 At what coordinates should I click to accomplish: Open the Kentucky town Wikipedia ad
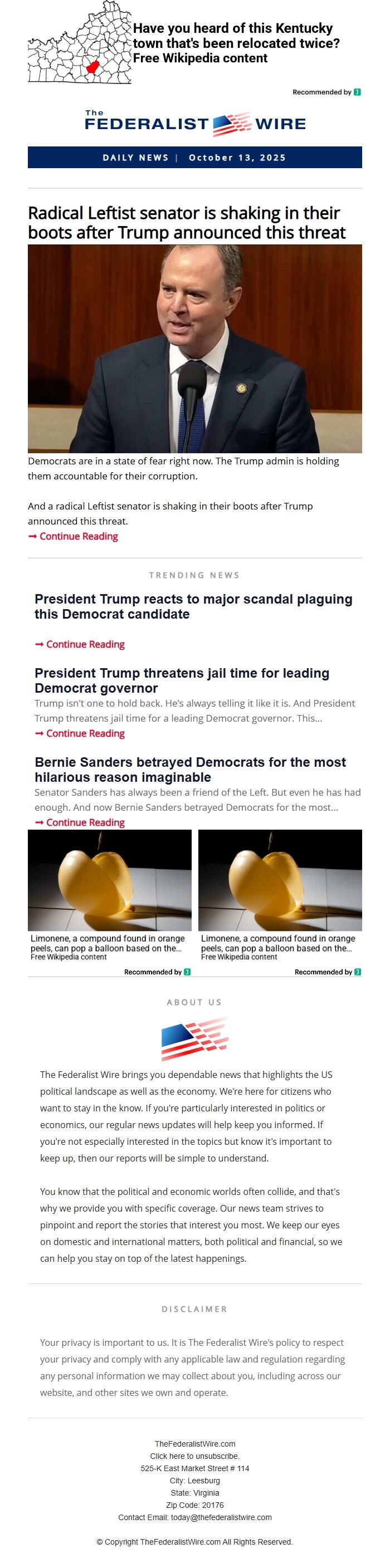(236, 43)
